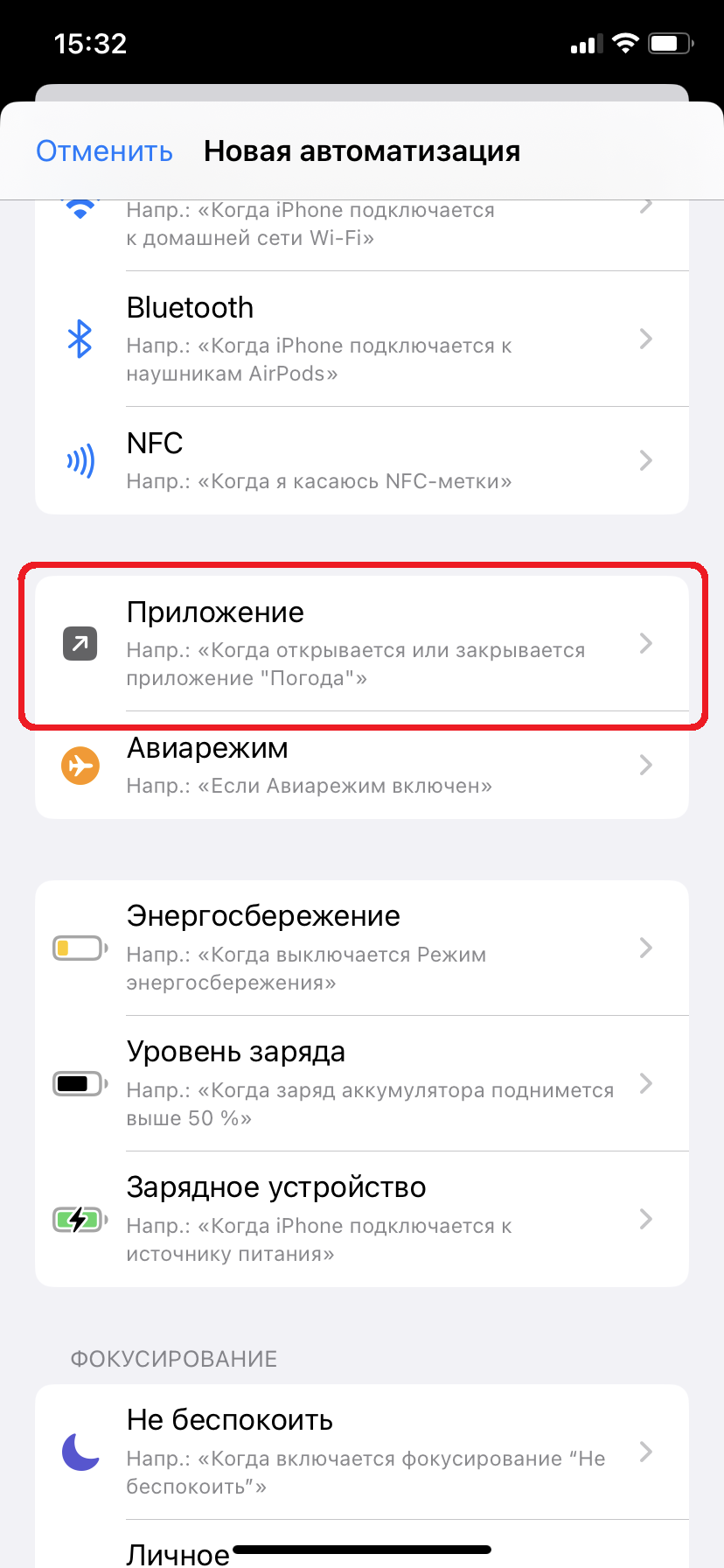The width and height of the screenshot is (724, 1568).
Task: Select the NFC trigger
Action: pyautogui.click(x=362, y=460)
